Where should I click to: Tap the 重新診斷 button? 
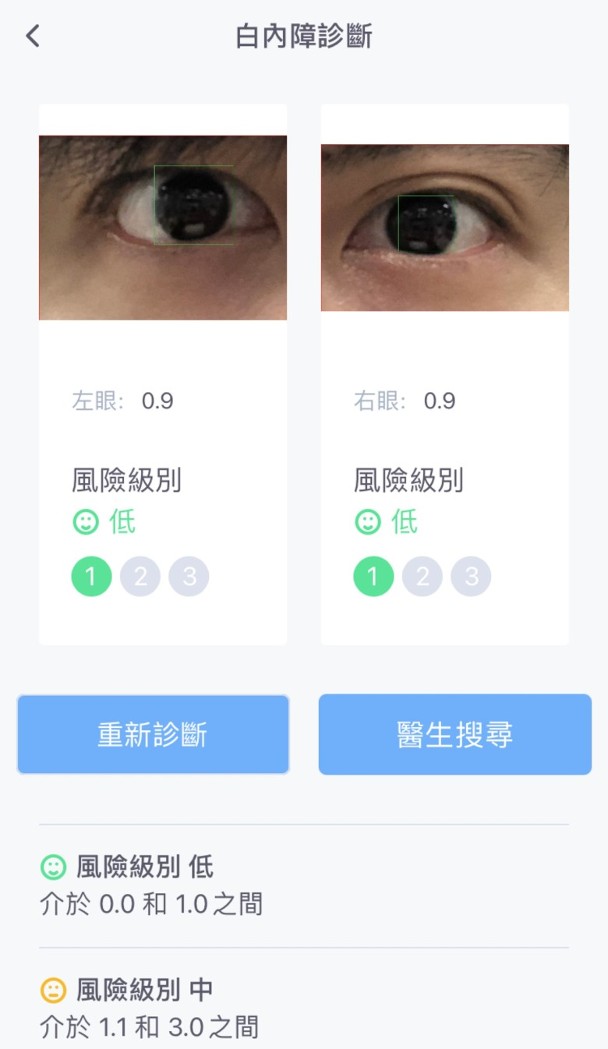tap(153, 735)
